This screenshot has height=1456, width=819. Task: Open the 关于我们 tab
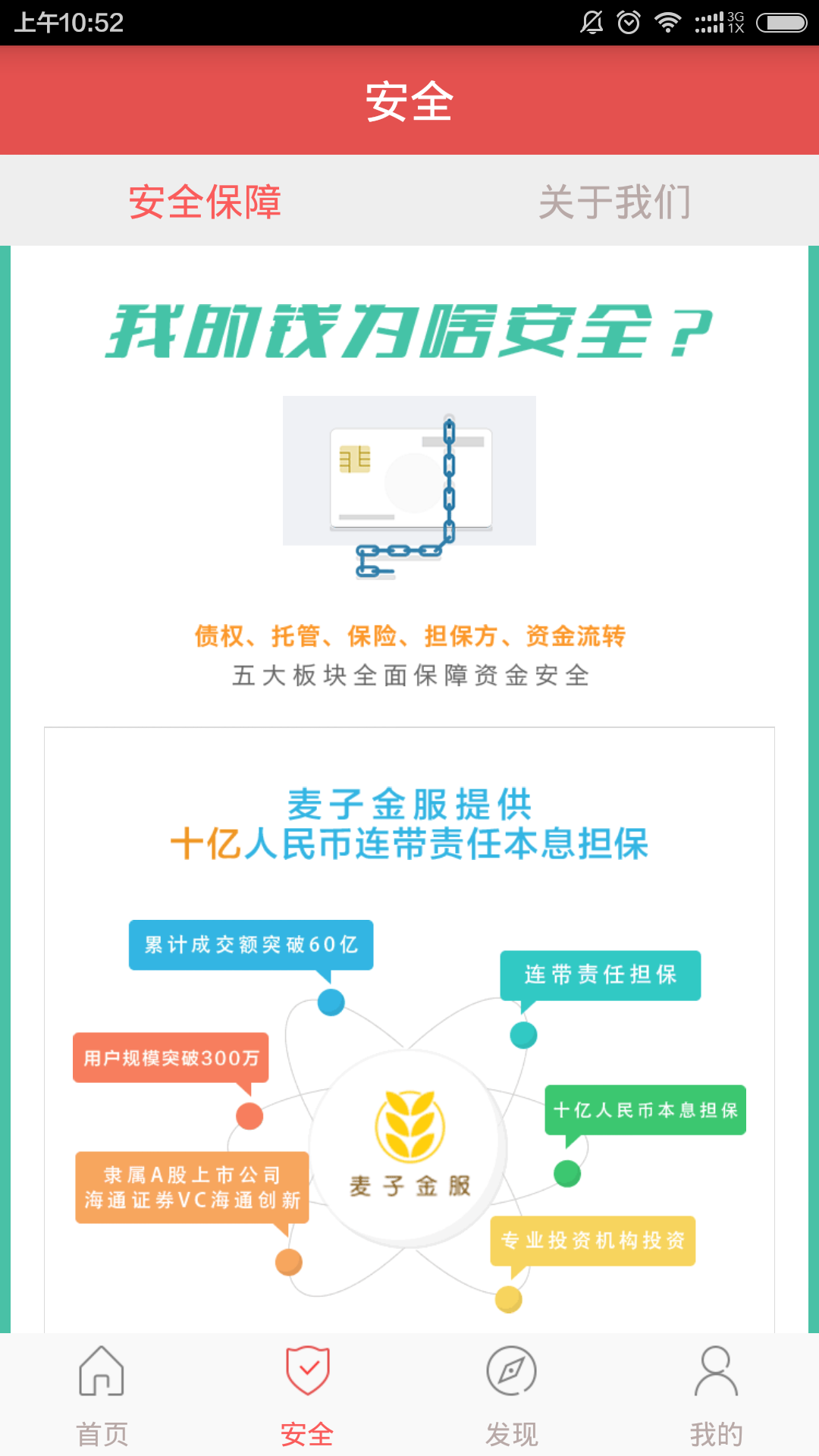tap(614, 202)
